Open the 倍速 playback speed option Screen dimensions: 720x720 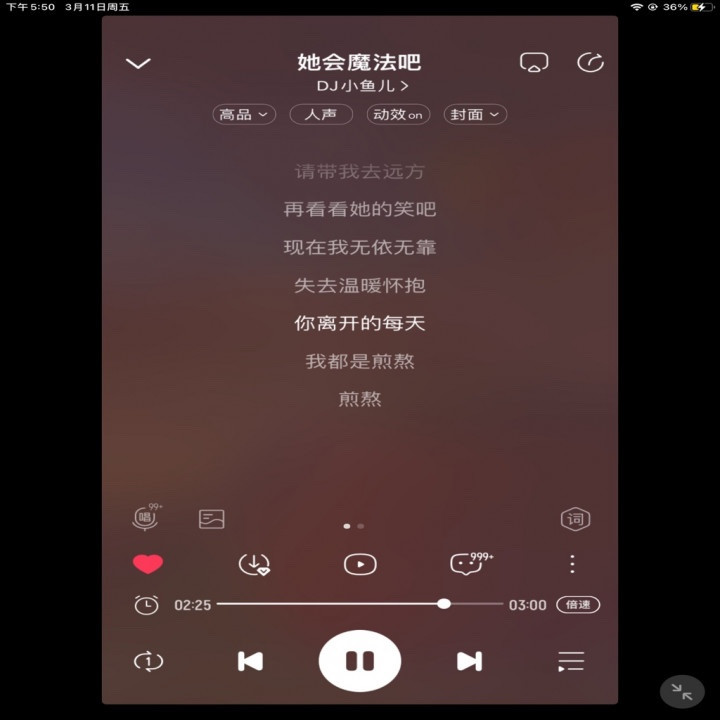pos(578,605)
